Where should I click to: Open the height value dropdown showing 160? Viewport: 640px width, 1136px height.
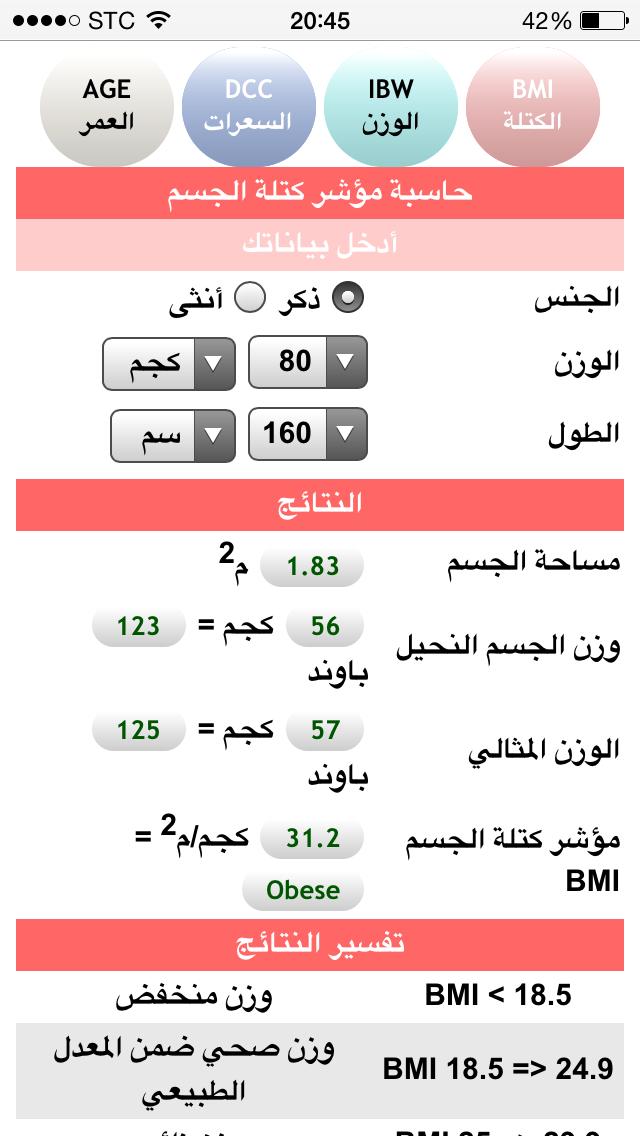[x=307, y=434]
